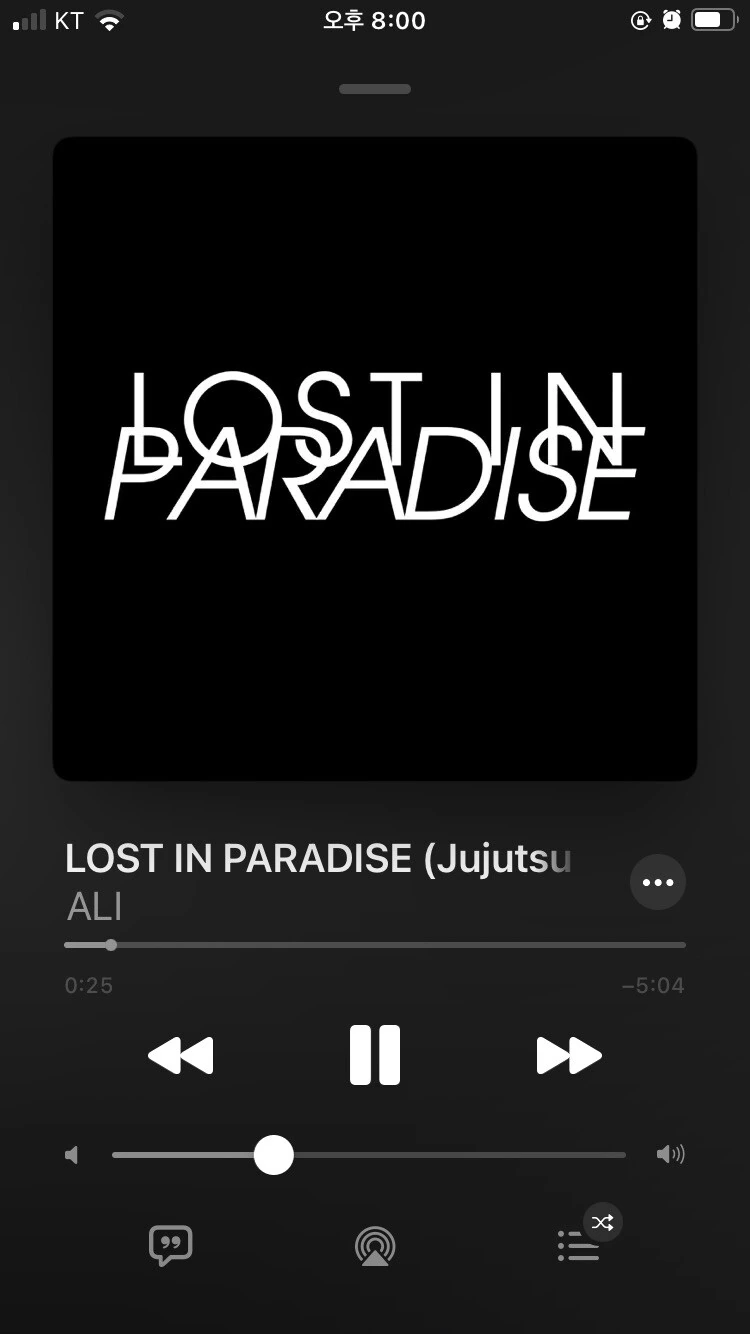Image resolution: width=750 pixels, height=1334 pixels.
Task: Pause the current song
Action: pyautogui.click(x=375, y=1055)
